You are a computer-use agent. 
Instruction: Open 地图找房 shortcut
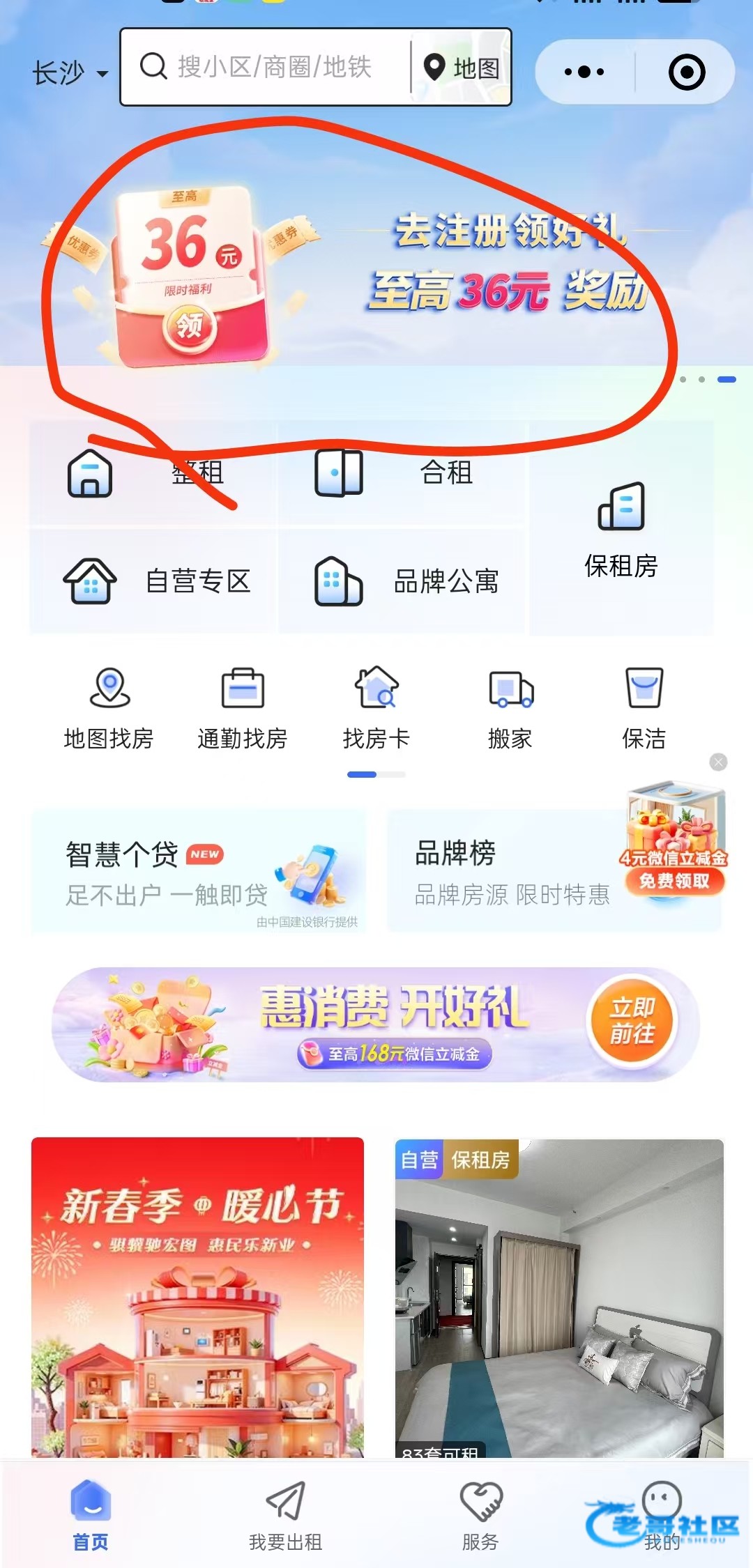point(109,707)
